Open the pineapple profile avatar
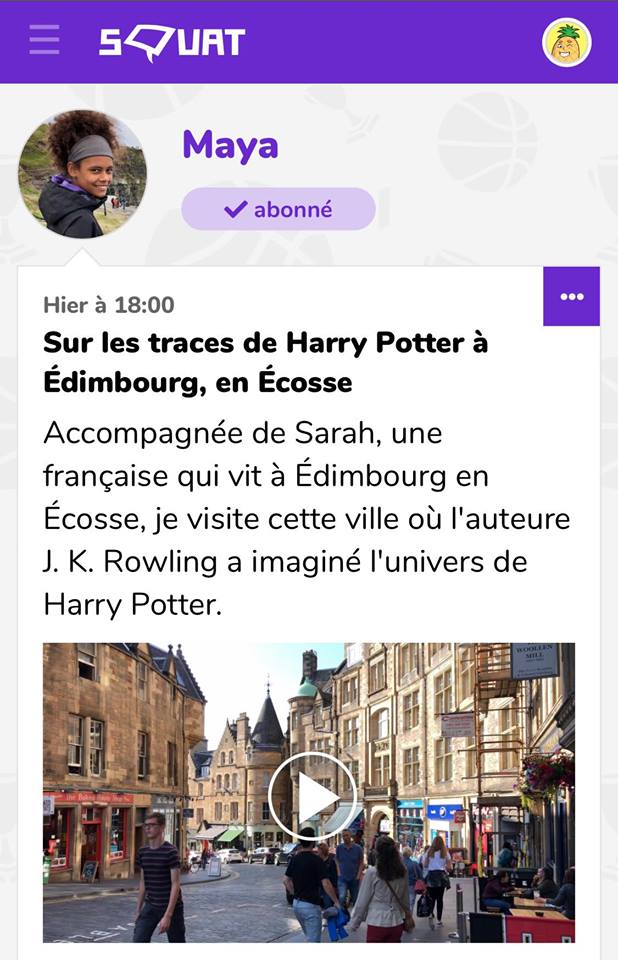Screen dimensions: 618x960 [566, 42]
